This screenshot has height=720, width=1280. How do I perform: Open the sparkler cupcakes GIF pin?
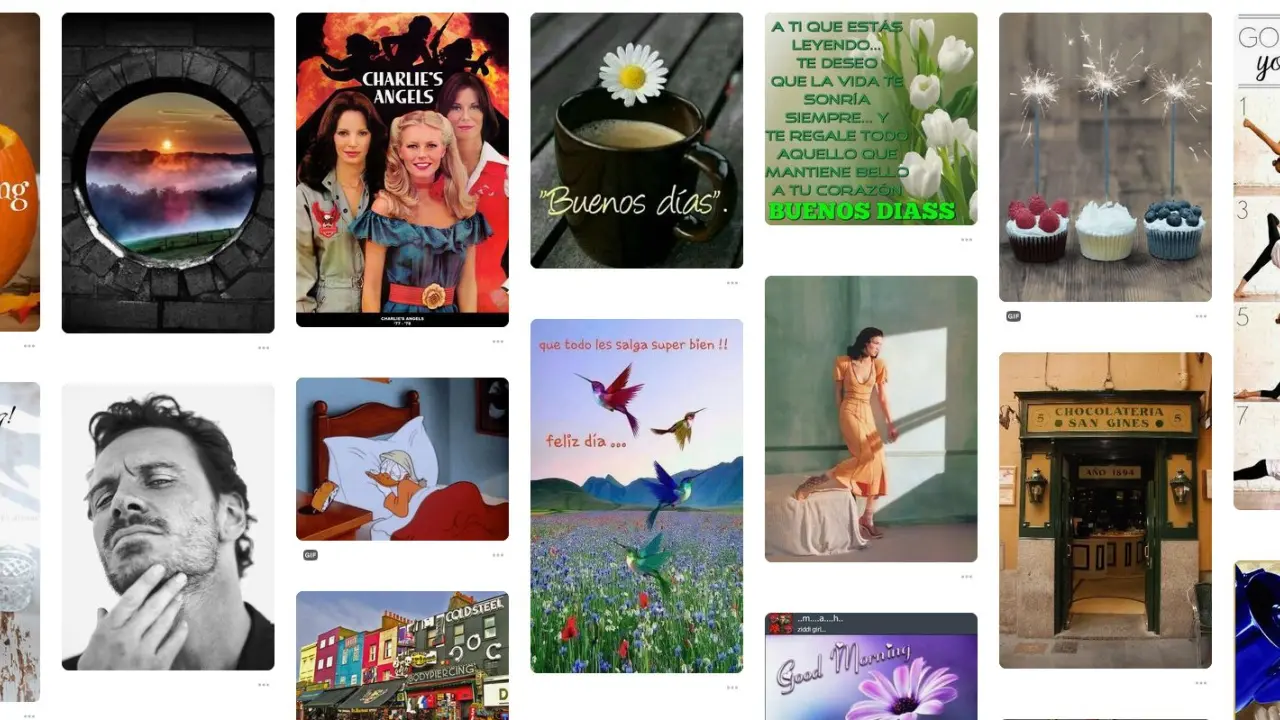[x=1105, y=157]
